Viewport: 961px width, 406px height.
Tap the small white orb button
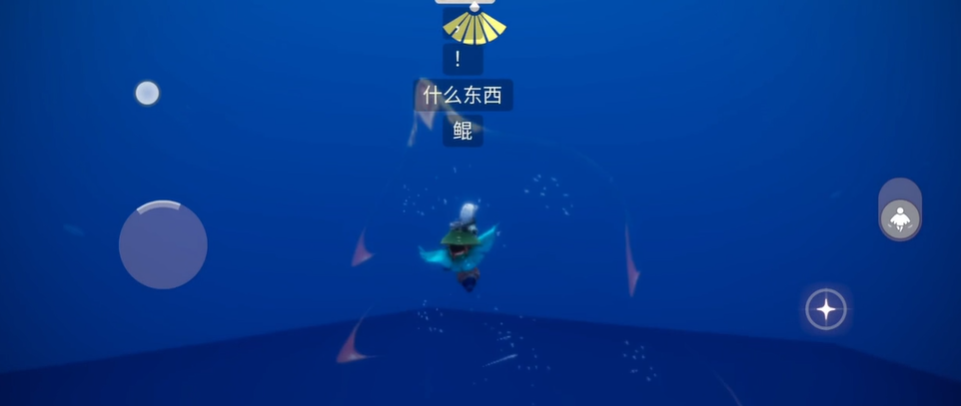coord(147,93)
